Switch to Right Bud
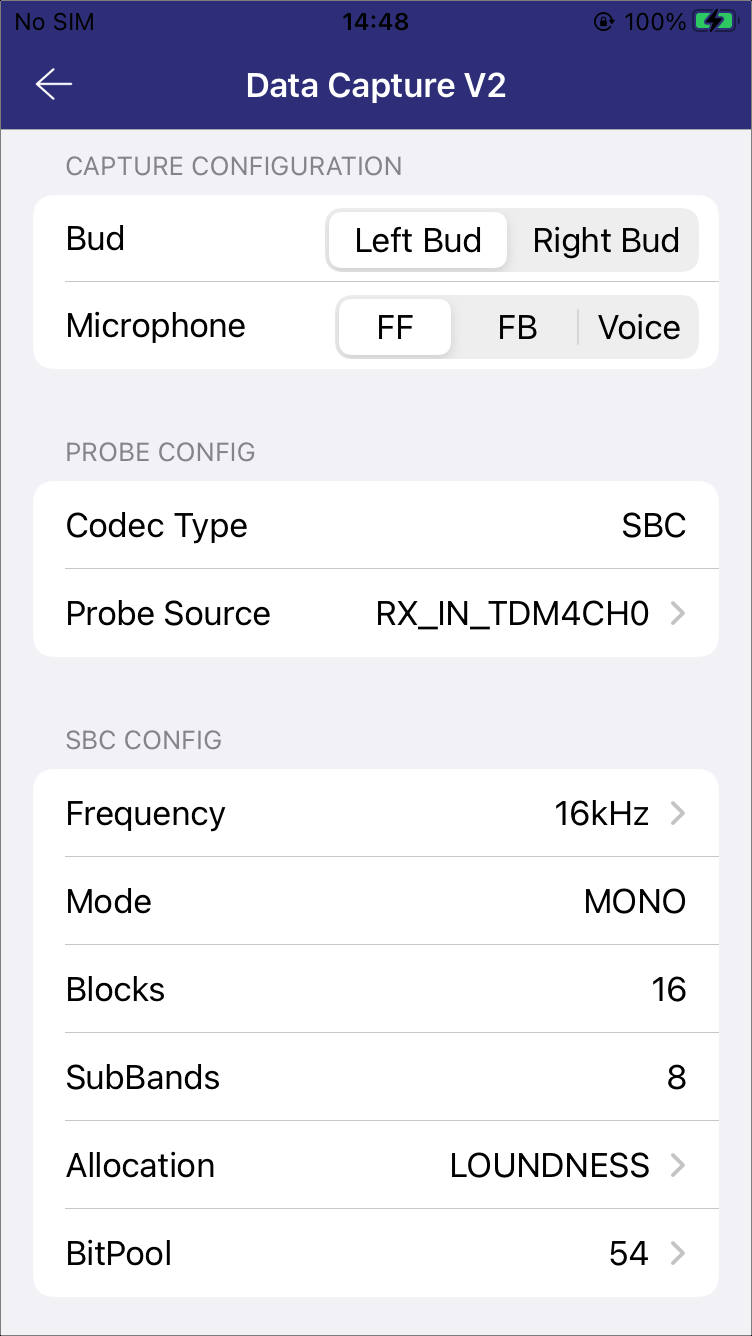Image resolution: width=752 pixels, height=1336 pixels. pyautogui.click(x=605, y=240)
